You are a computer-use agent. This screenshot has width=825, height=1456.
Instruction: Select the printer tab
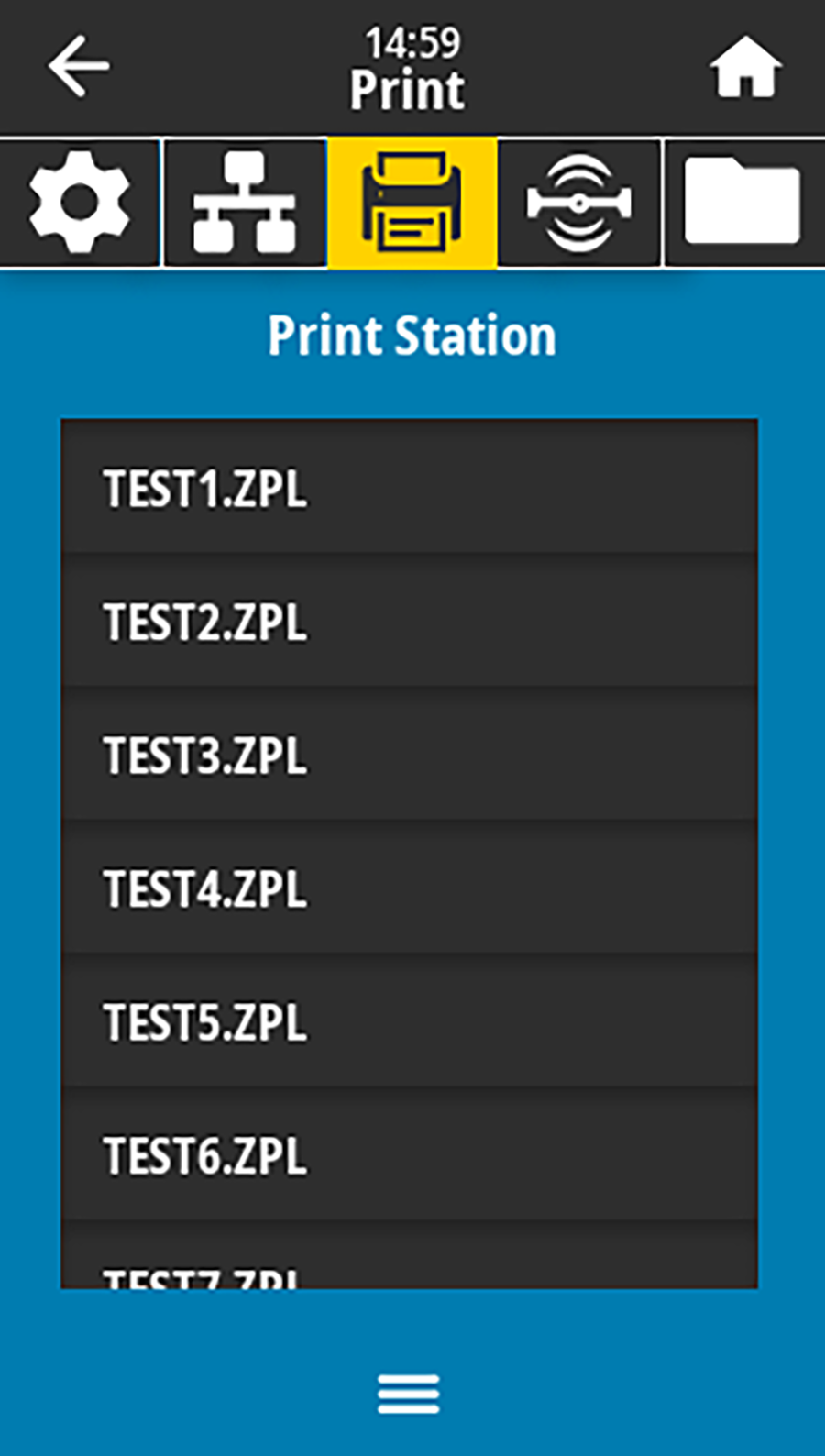tap(412, 203)
